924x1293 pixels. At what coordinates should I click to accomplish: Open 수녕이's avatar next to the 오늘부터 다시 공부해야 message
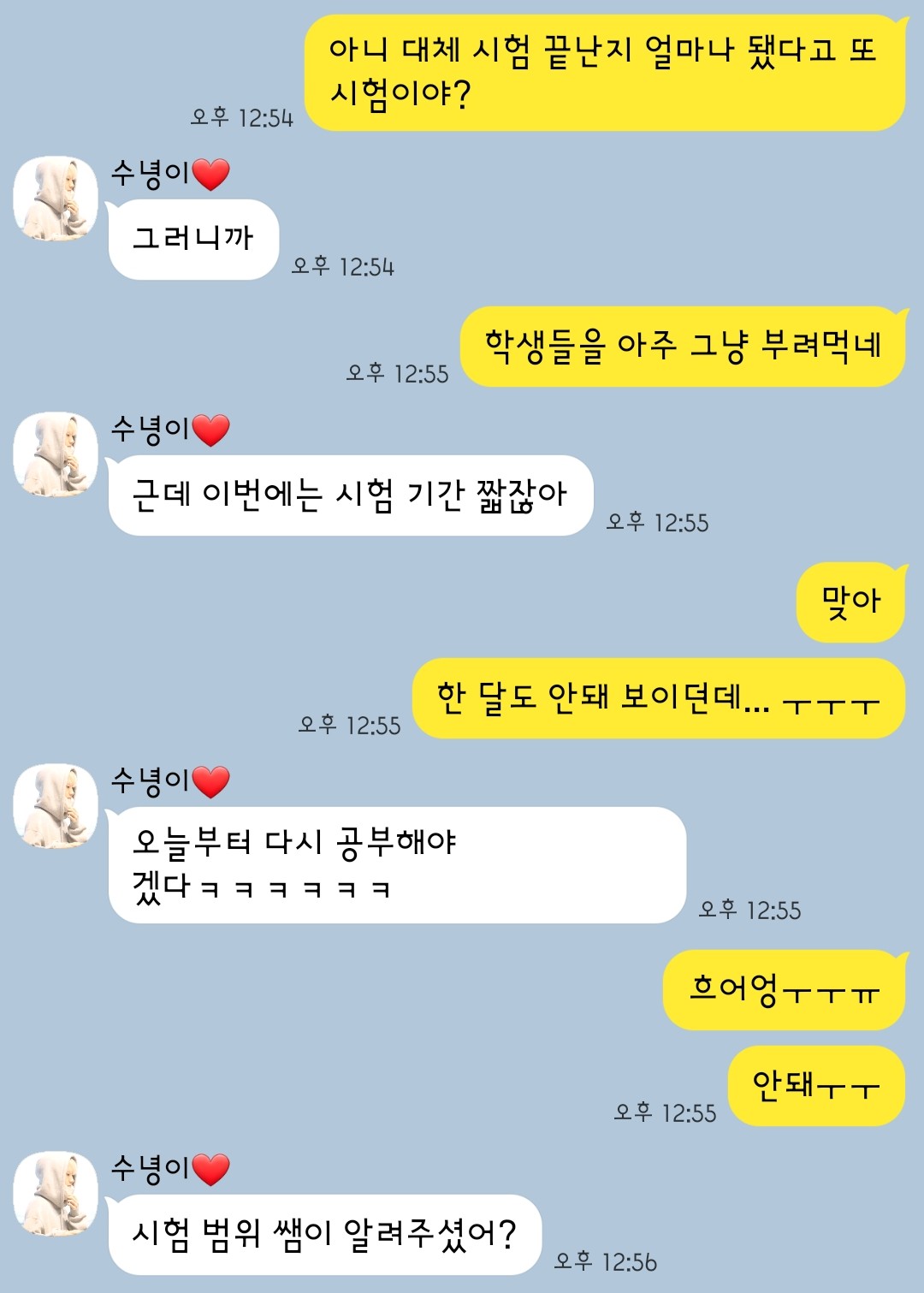tap(56, 806)
